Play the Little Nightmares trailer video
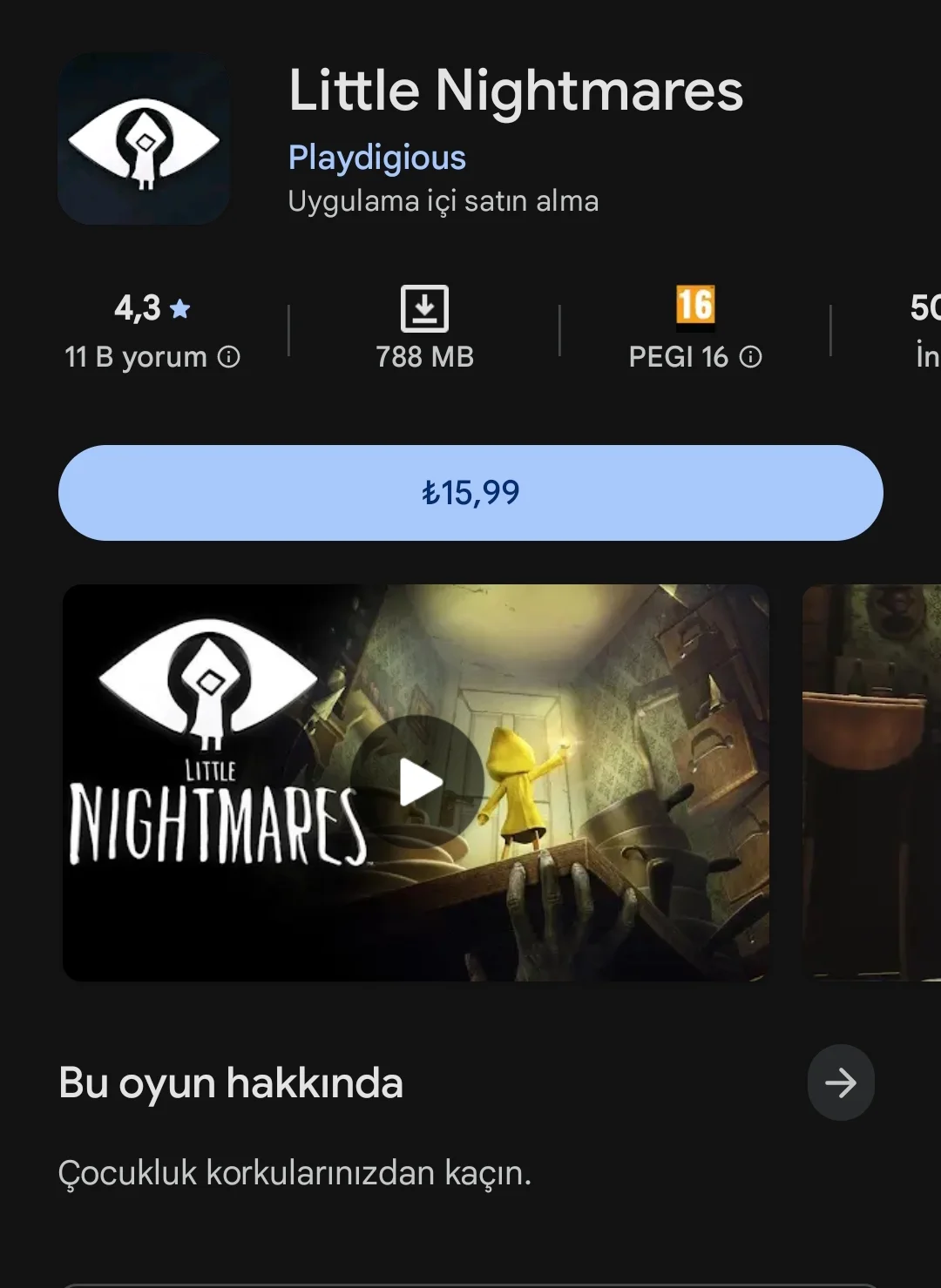The height and width of the screenshot is (1288, 941). 419,782
